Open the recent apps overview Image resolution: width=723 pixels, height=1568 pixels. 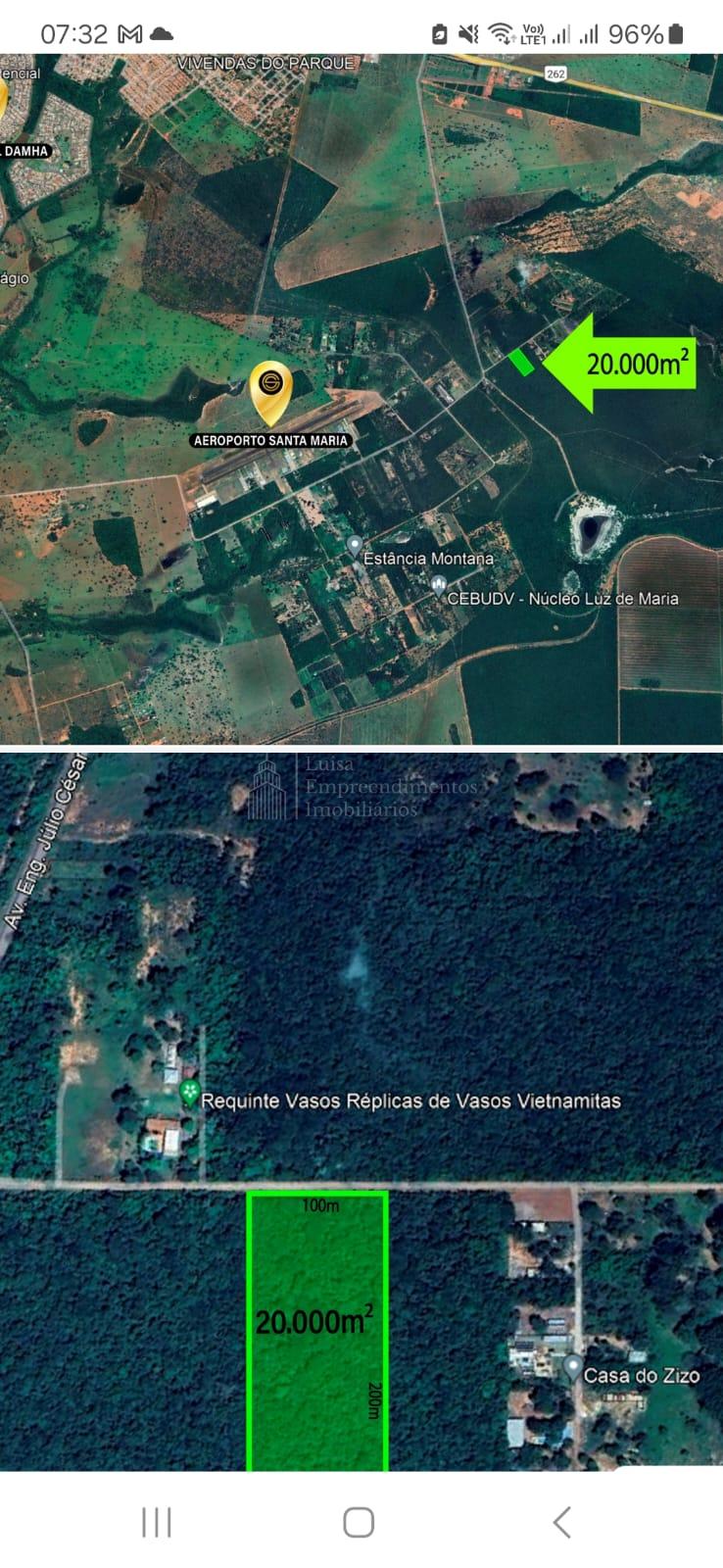pos(157,1522)
